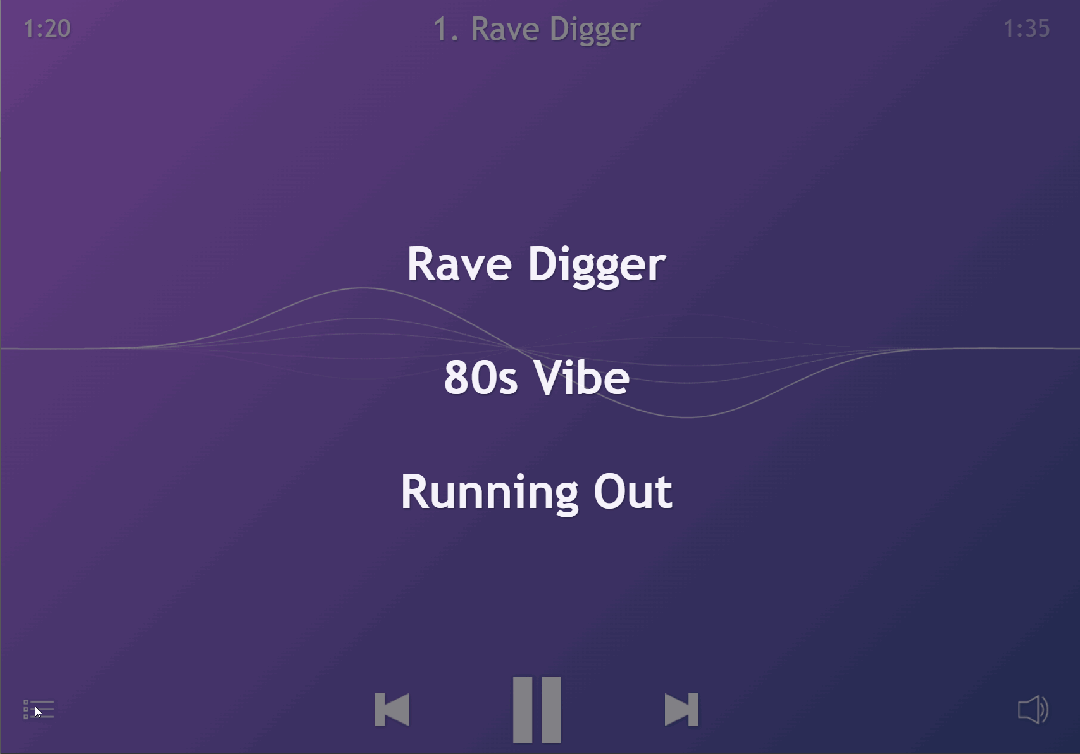Pause the current track
Image resolution: width=1080 pixels, height=754 pixels.
(537, 709)
